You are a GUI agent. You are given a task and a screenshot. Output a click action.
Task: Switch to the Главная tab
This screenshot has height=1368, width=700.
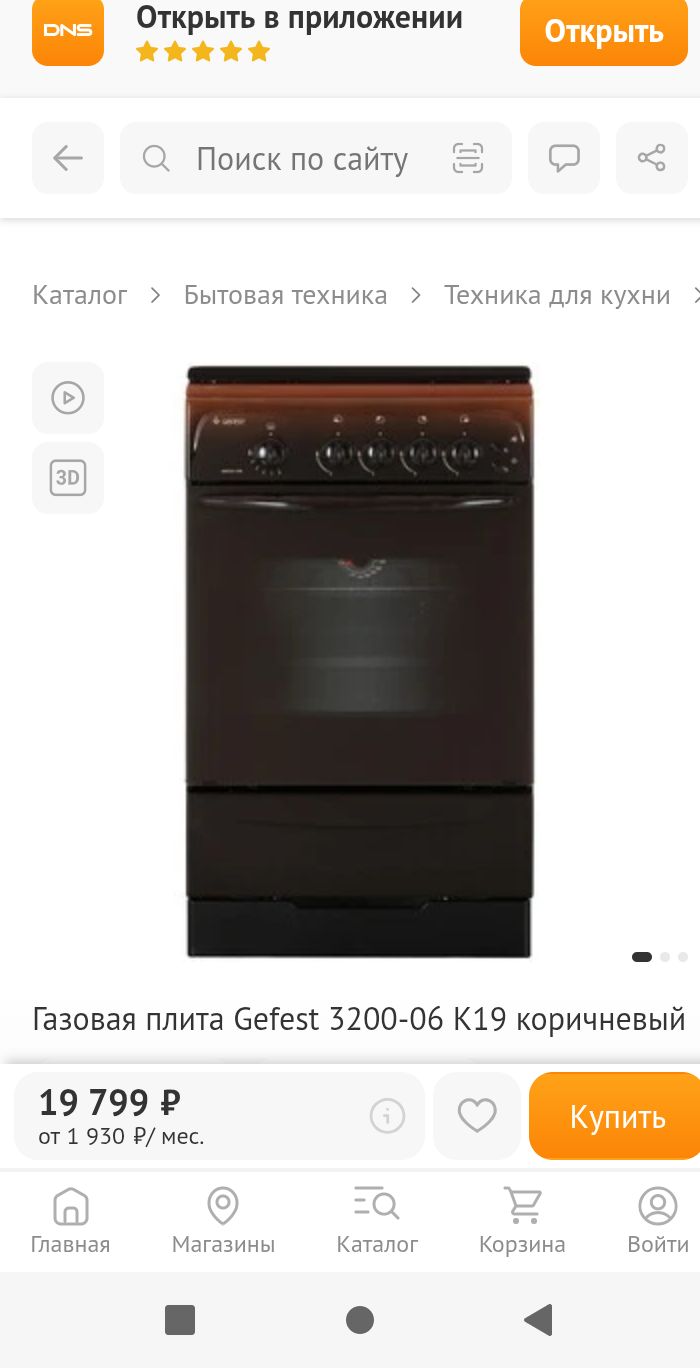coord(70,1221)
